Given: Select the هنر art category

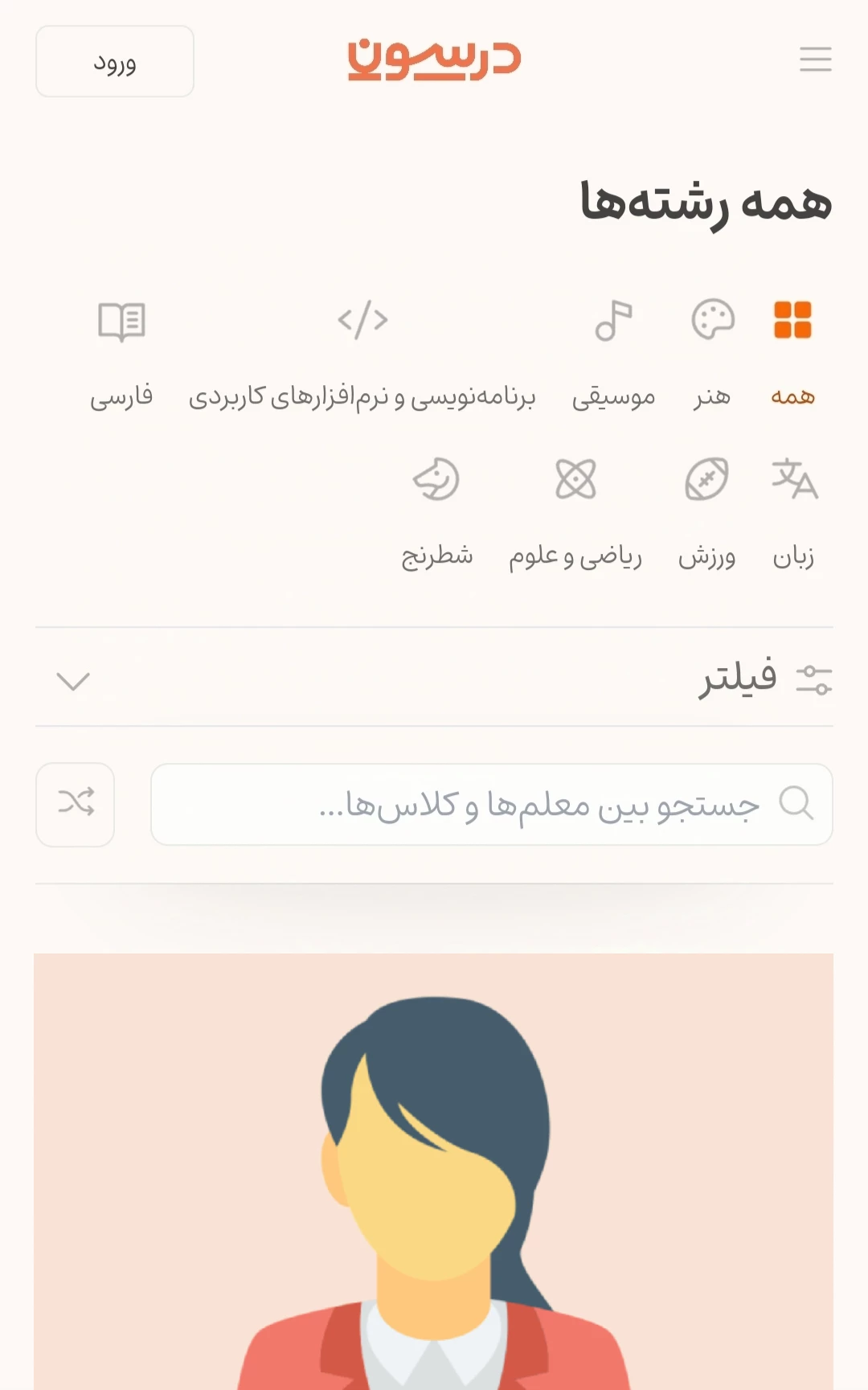Looking at the screenshot, I should (712, 351).
